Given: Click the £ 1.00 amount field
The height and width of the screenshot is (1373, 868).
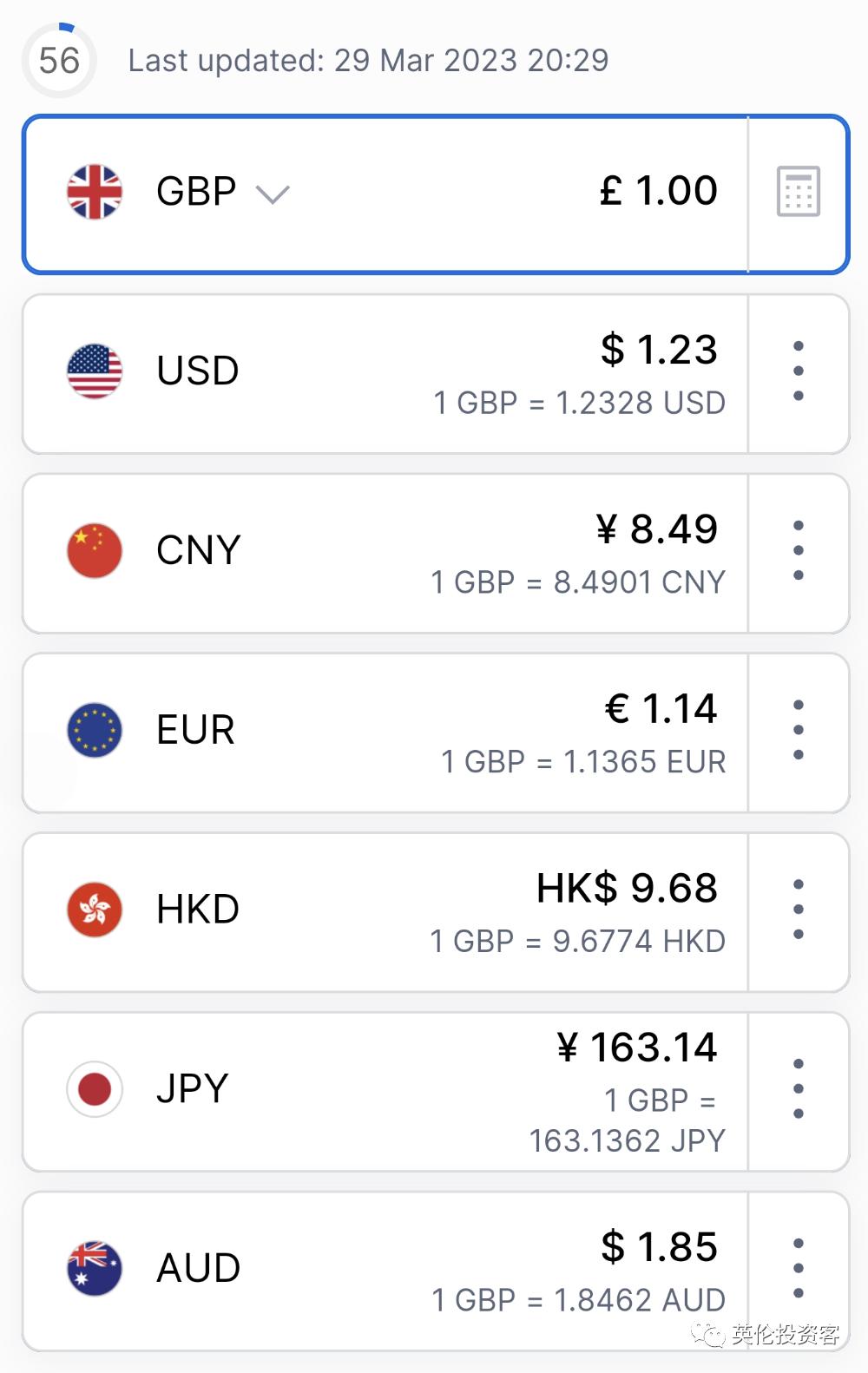Looking at the screenshot, I should pyautogui.click(x=658, y=190).
